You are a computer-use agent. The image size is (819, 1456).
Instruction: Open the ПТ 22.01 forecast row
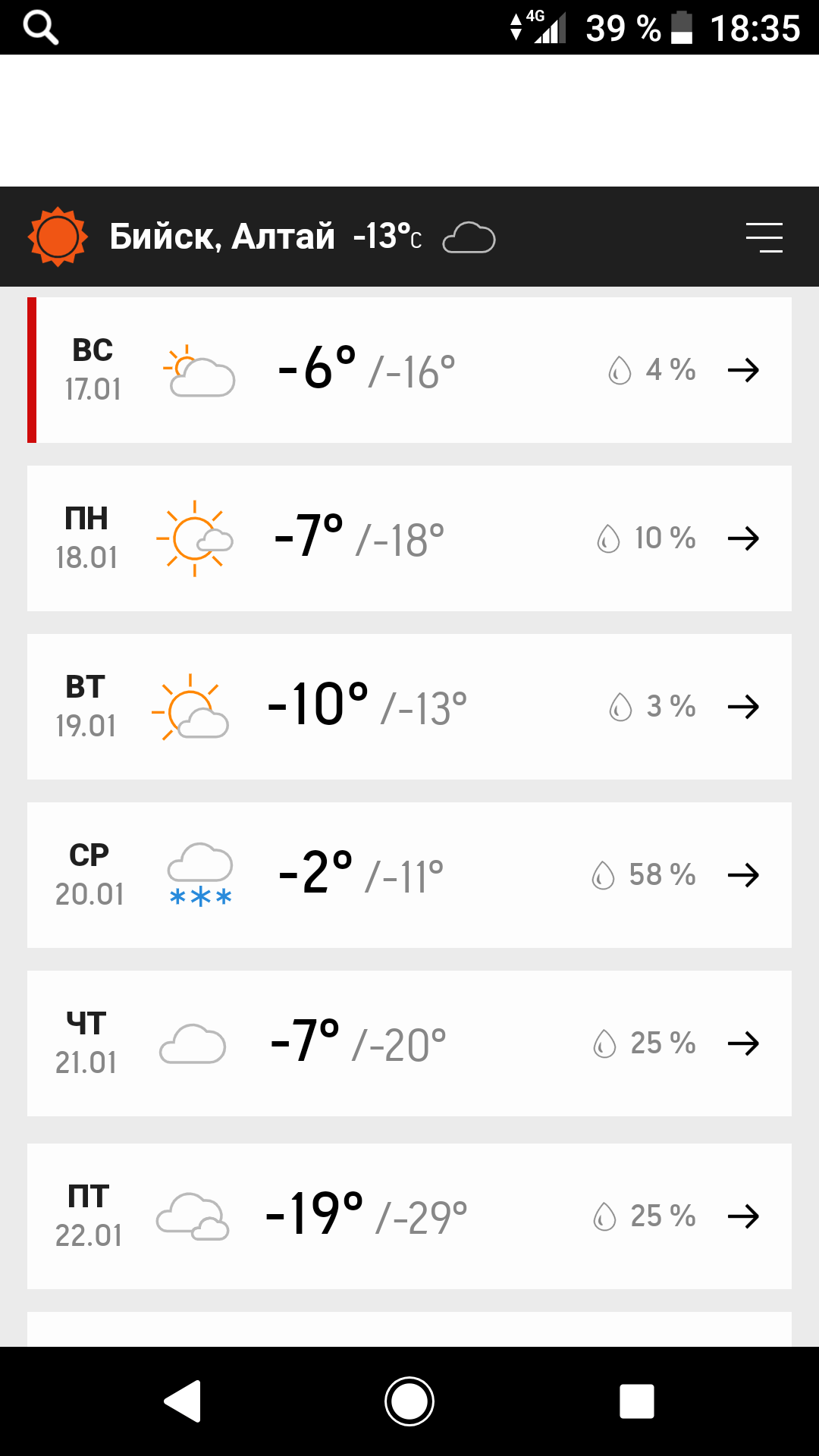pyautogui.click(x=409, y=1216)
